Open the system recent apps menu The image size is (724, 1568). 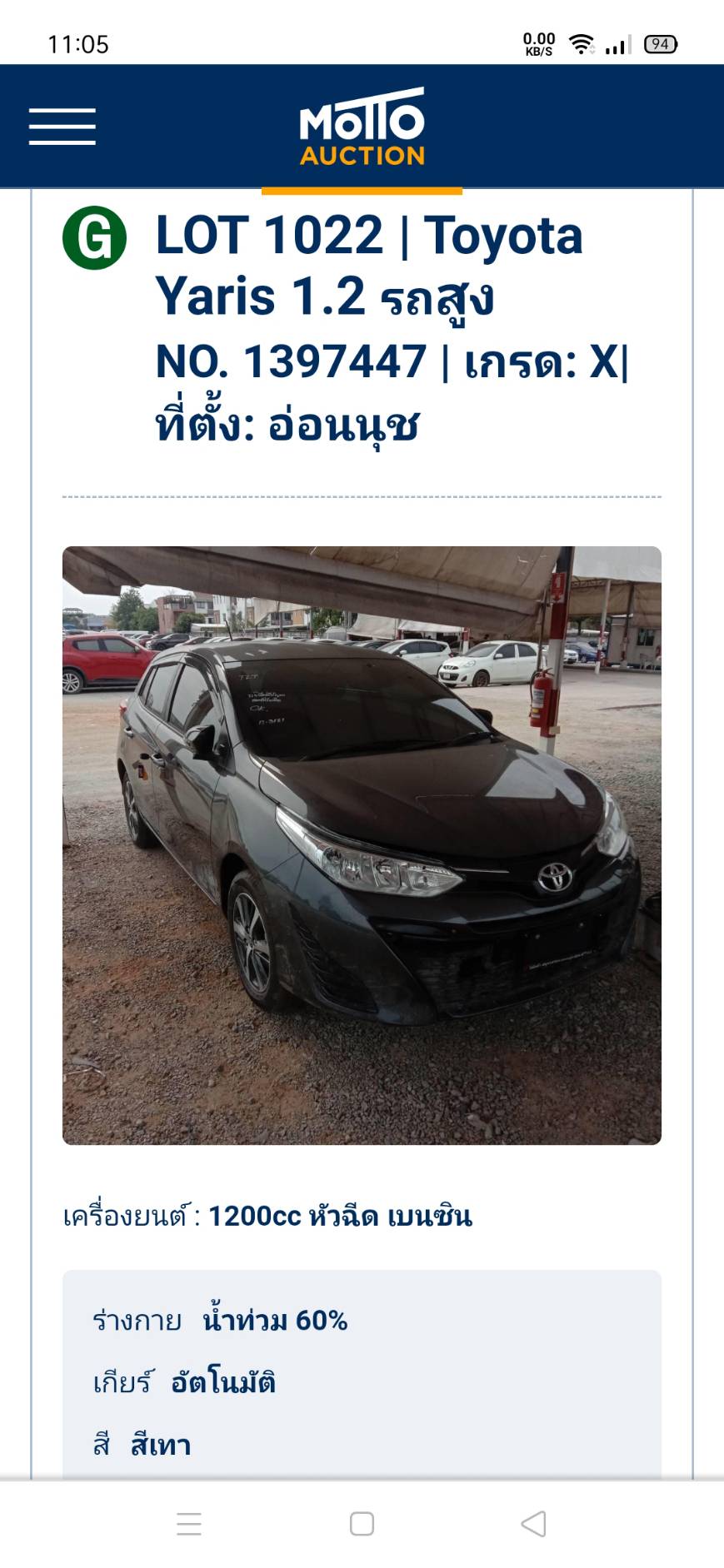tap(189, 1523)
